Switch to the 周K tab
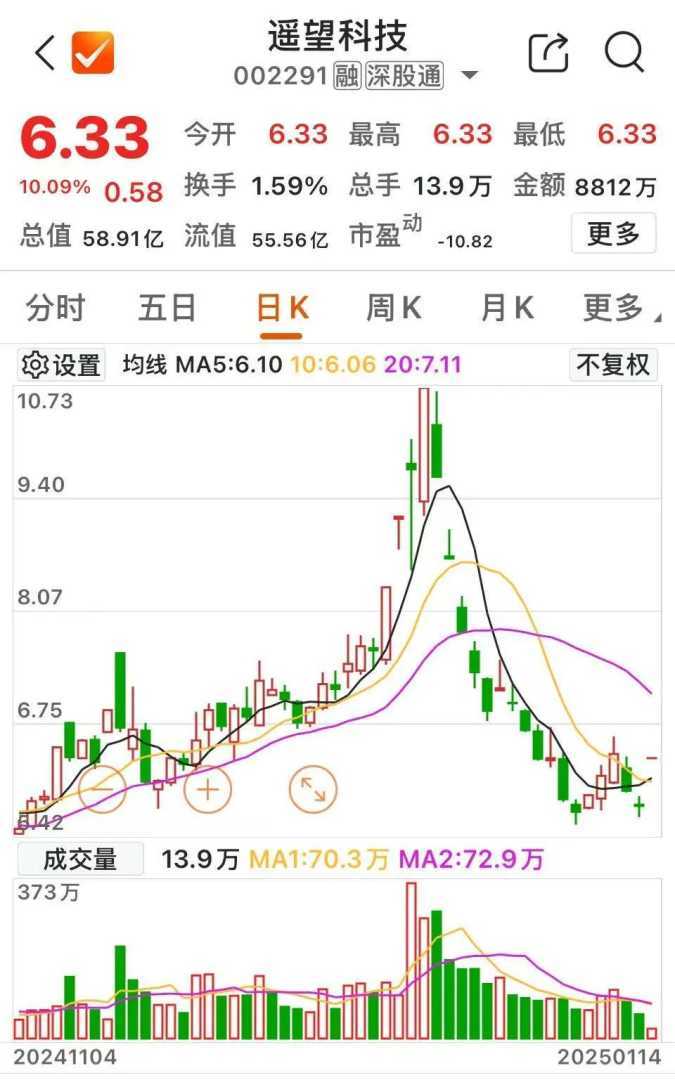 pos(393,308)
